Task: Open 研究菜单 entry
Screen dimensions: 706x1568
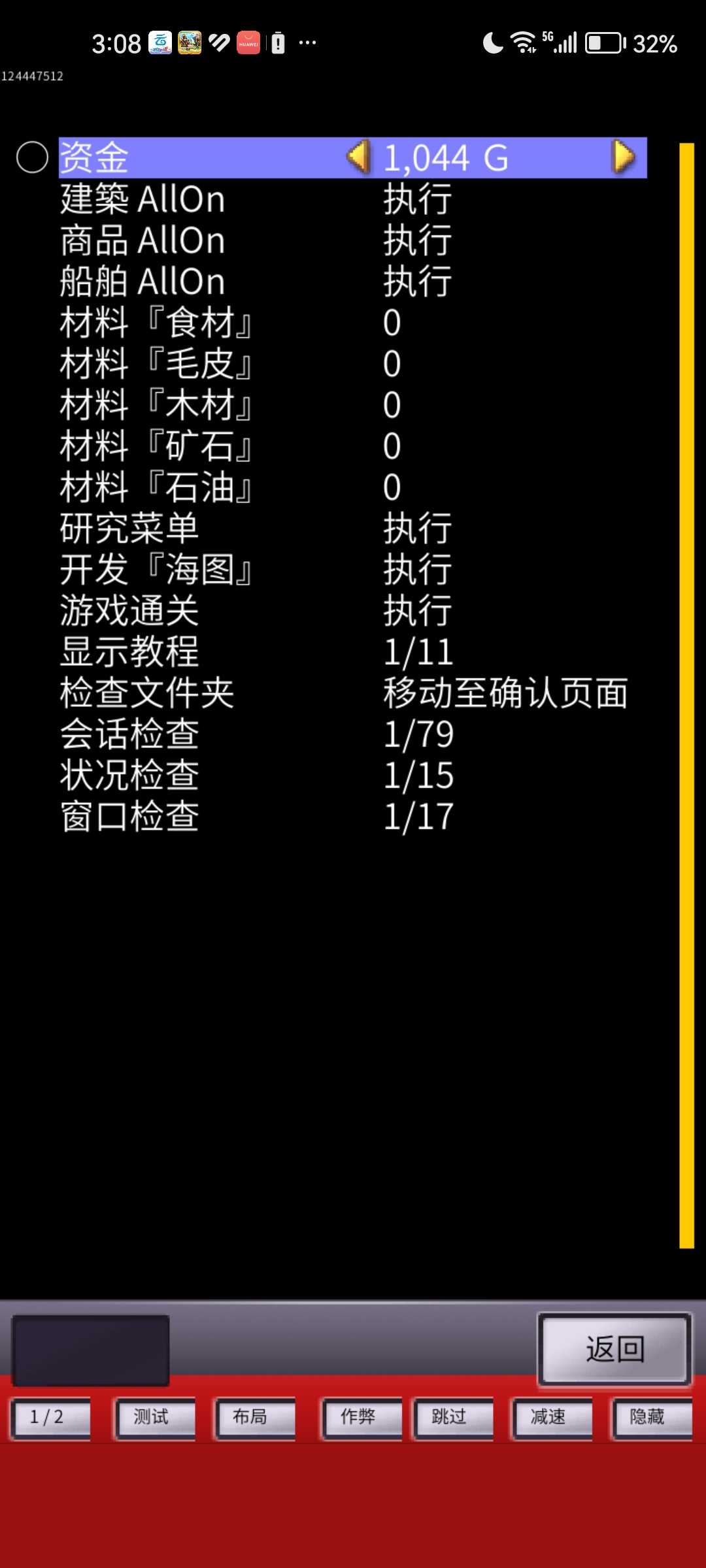Action: pos(417,529)
